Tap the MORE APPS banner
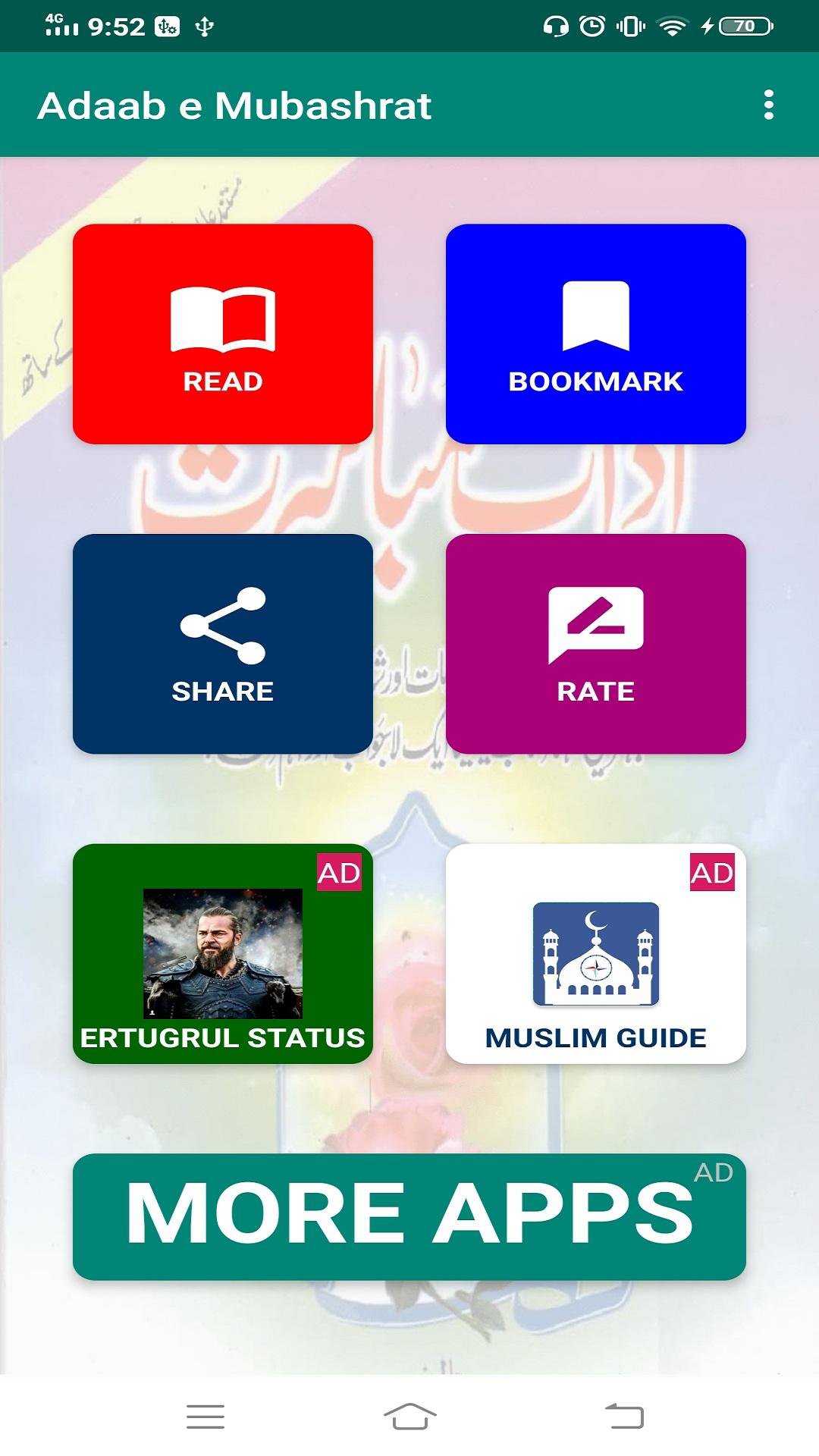819x1456 pixels. click(x=409, y=1216)
